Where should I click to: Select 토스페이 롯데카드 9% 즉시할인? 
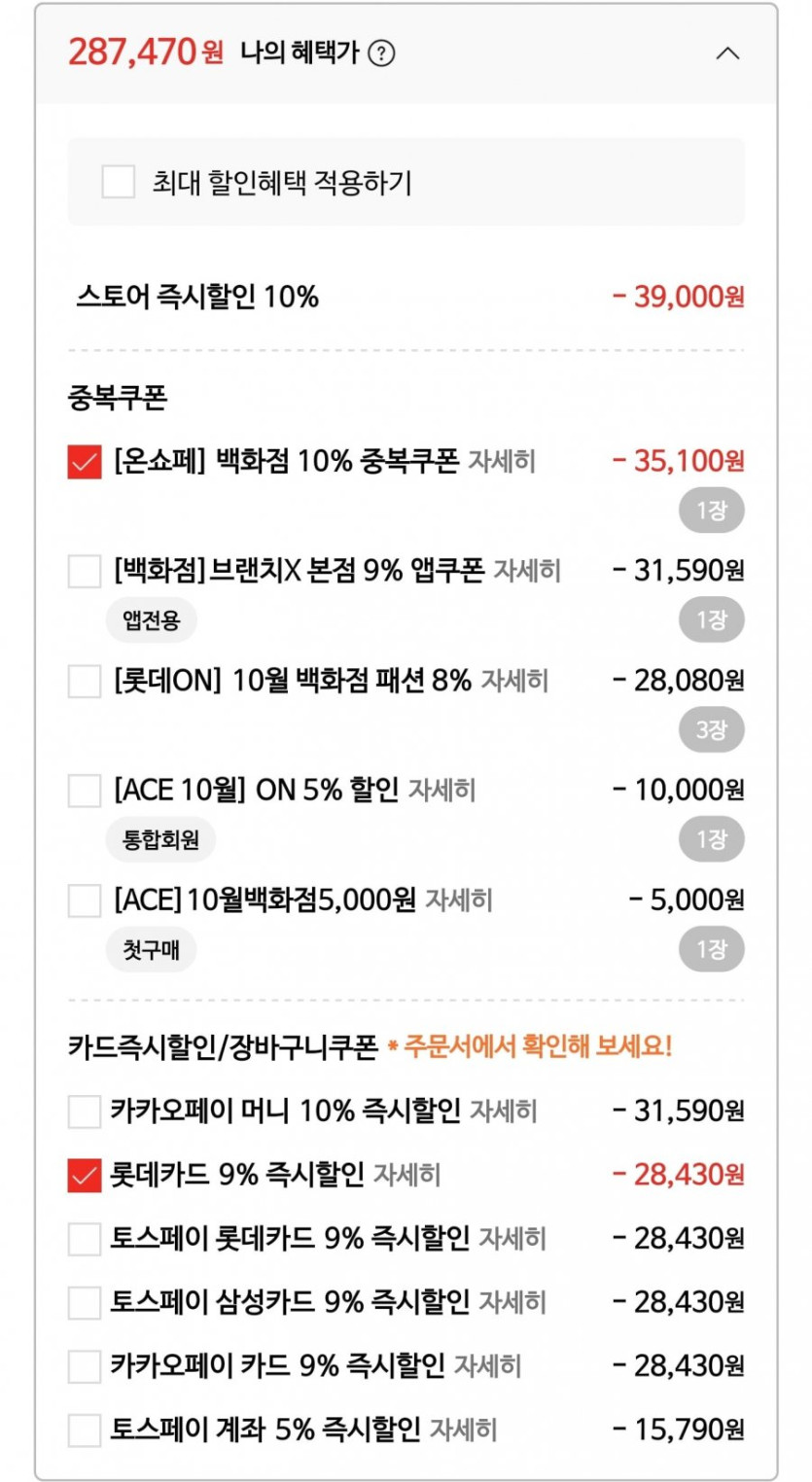click(x=85, y=1239)
